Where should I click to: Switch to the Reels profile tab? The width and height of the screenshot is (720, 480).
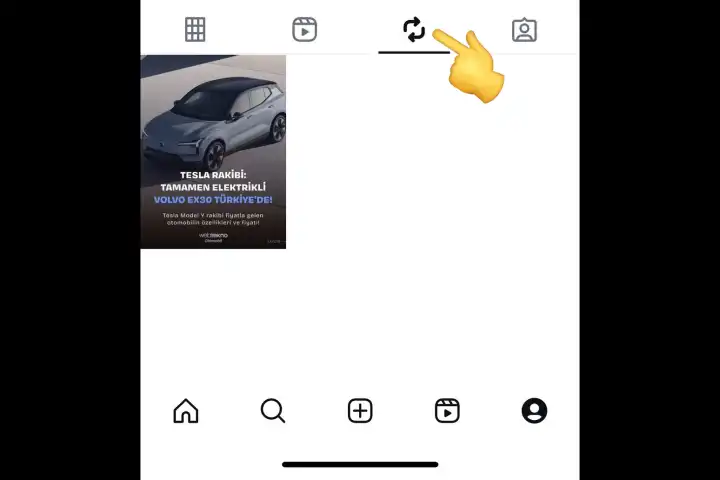pyautogui.click(x=305, y=30)
